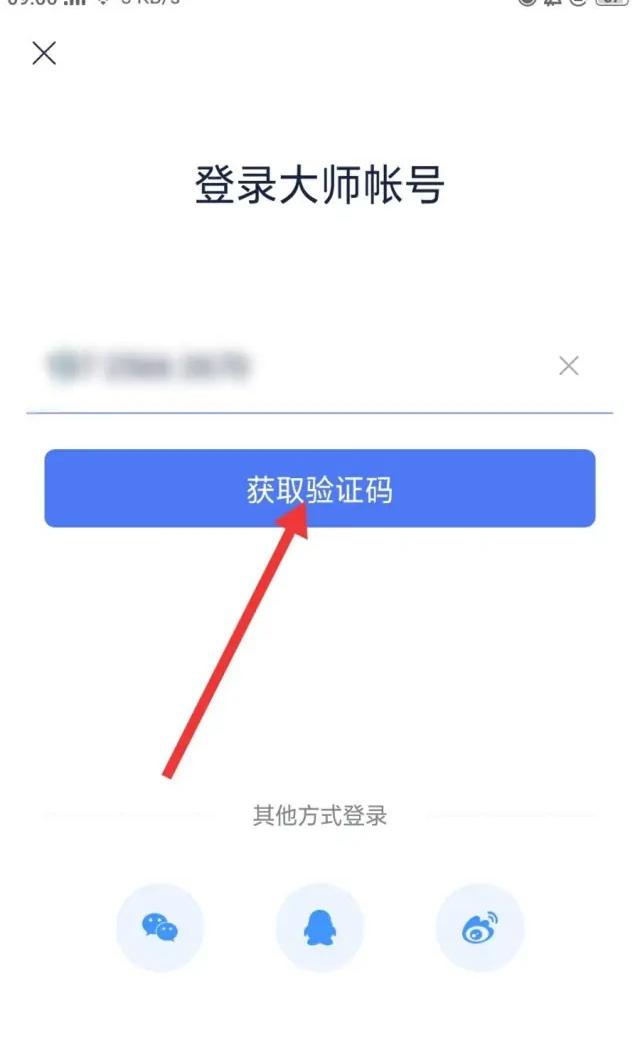Screen dimensions: 640x1043
Task: Tap 获取验证码 to get verification code
Action: pyautogui.click(x=319, y=488)
